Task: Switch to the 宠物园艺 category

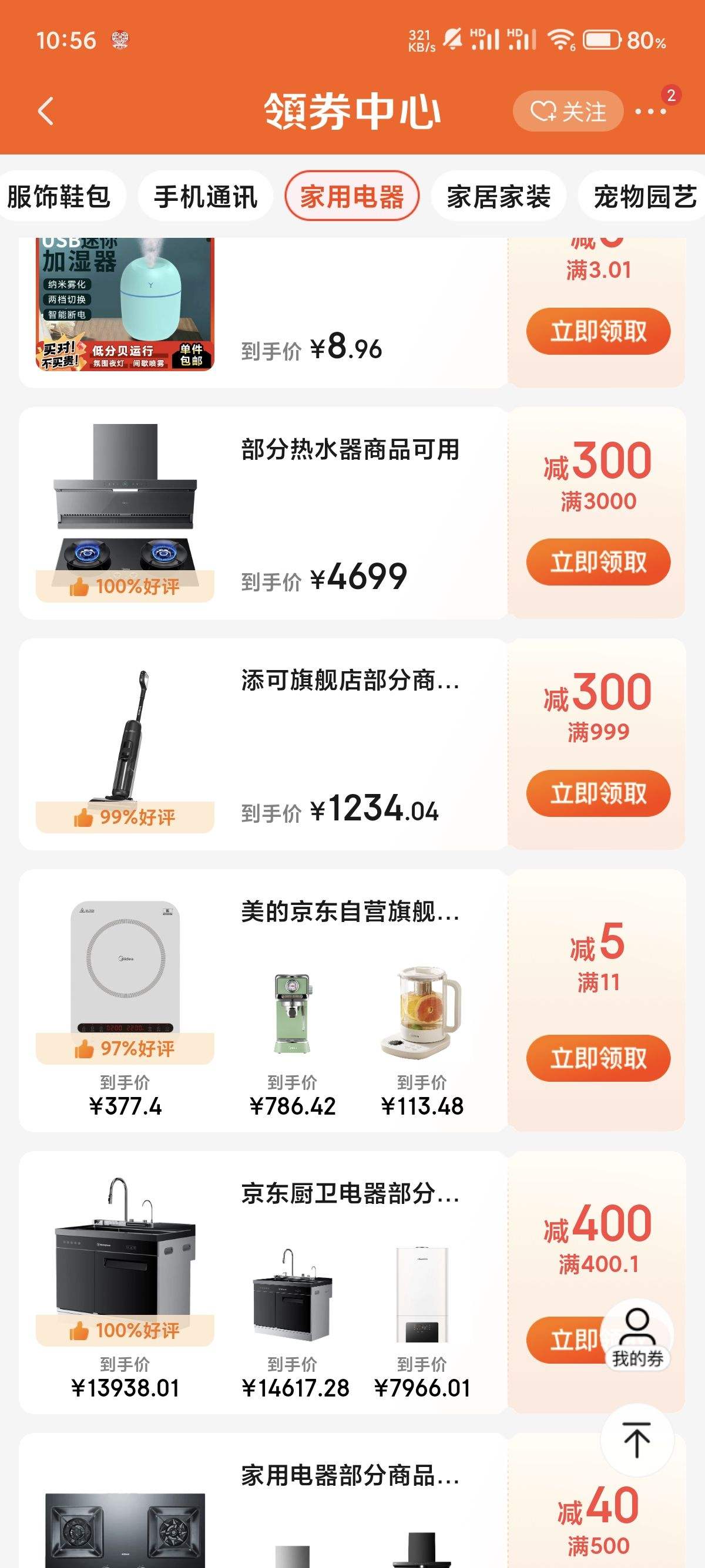Action: (643, 197)
